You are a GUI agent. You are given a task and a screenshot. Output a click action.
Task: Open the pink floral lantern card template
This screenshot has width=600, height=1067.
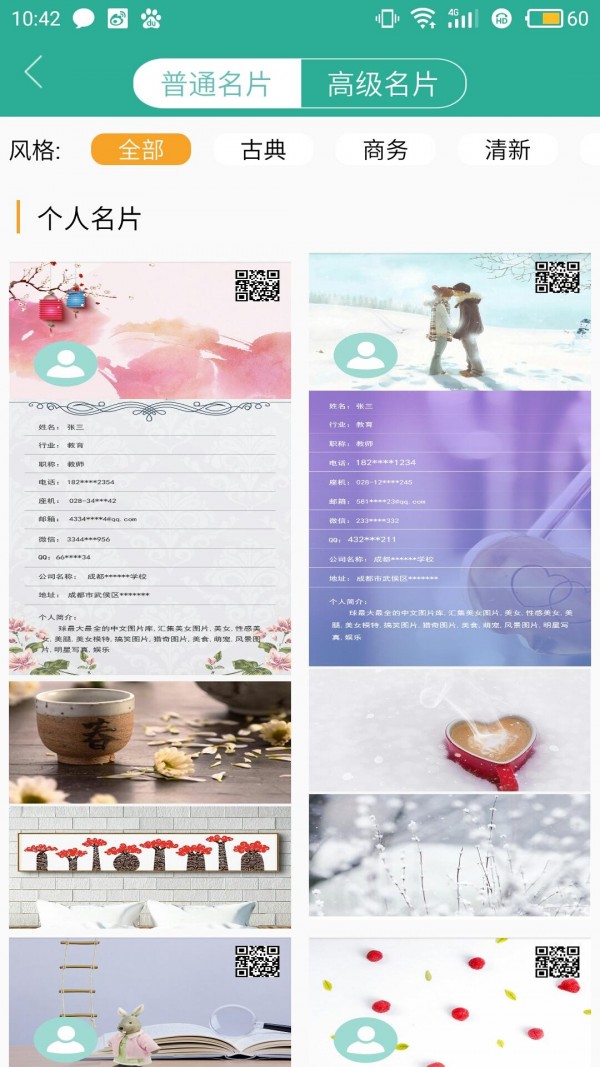150,467
